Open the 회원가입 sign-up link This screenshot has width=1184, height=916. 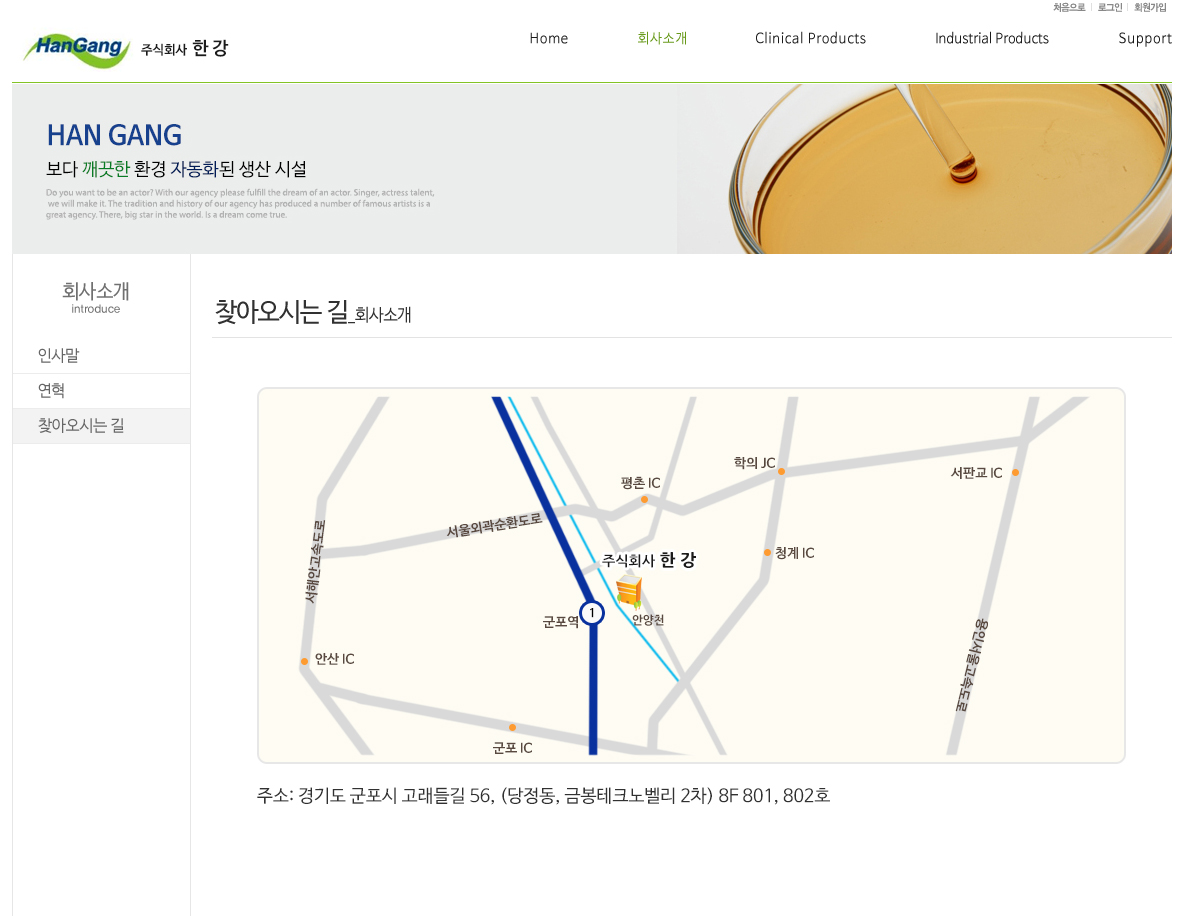(x=1150, y=7)
